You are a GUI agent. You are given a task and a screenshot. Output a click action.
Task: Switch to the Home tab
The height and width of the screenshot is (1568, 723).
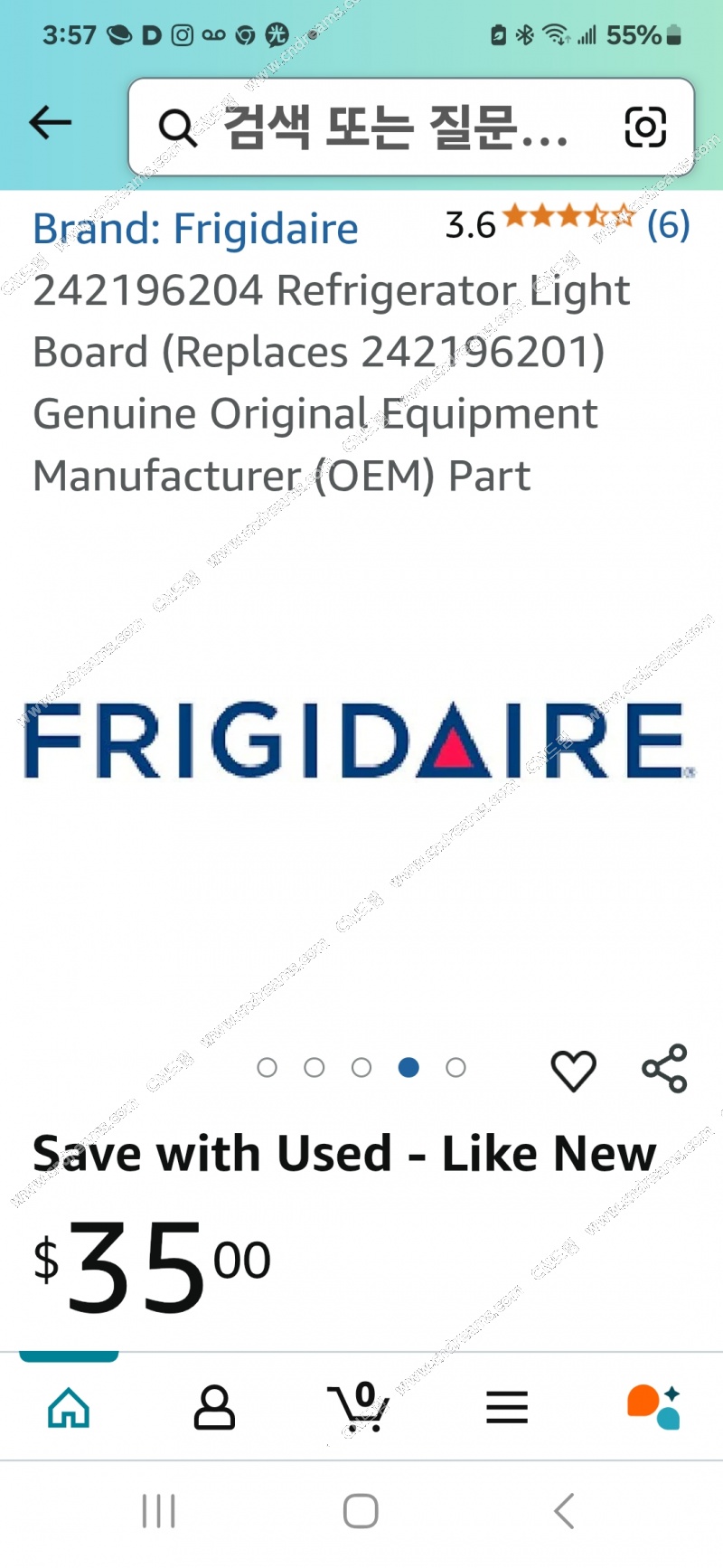tap(69, 1407)
